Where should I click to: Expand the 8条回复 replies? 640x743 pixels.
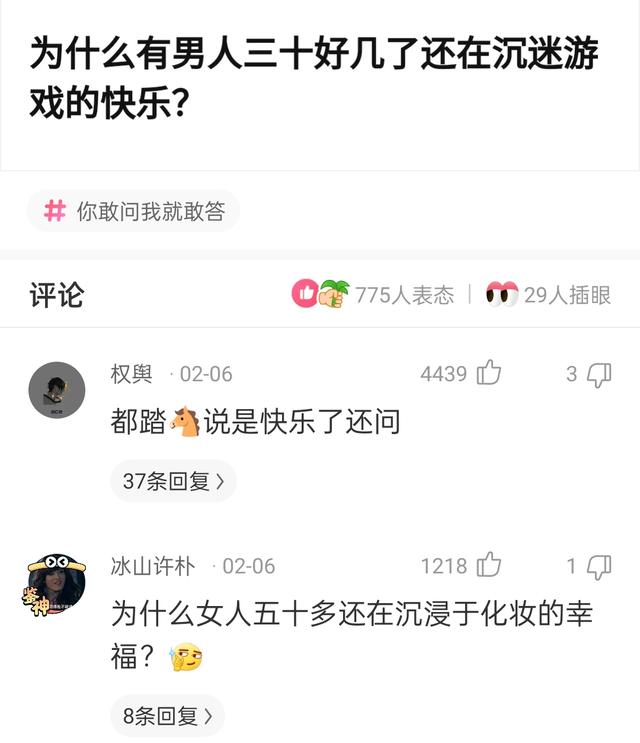pyautogui.click(x=167, y=716)
